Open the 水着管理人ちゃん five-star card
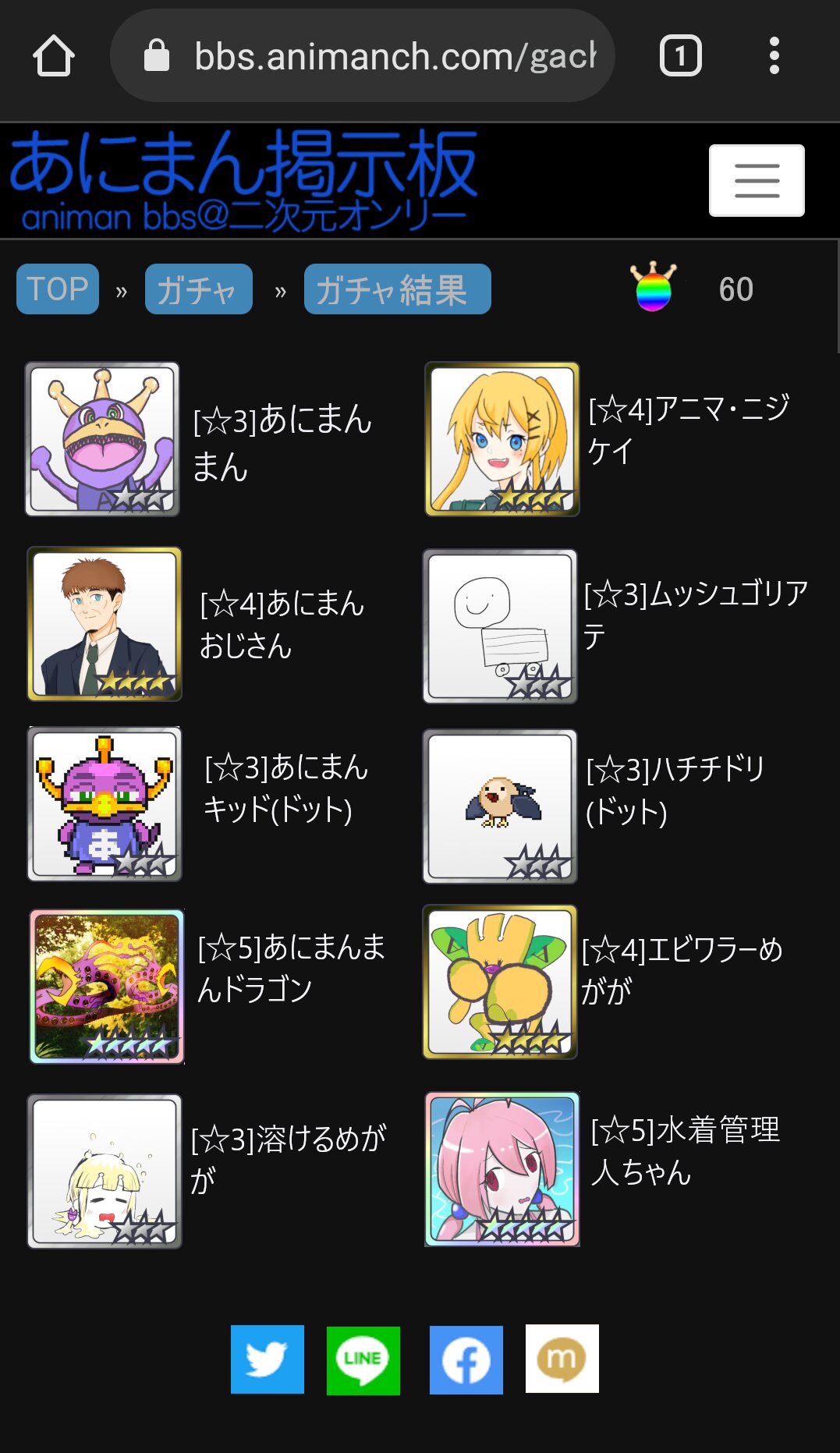The width and height of the screenshot is (840, 1453). [x=502, y=1169]
